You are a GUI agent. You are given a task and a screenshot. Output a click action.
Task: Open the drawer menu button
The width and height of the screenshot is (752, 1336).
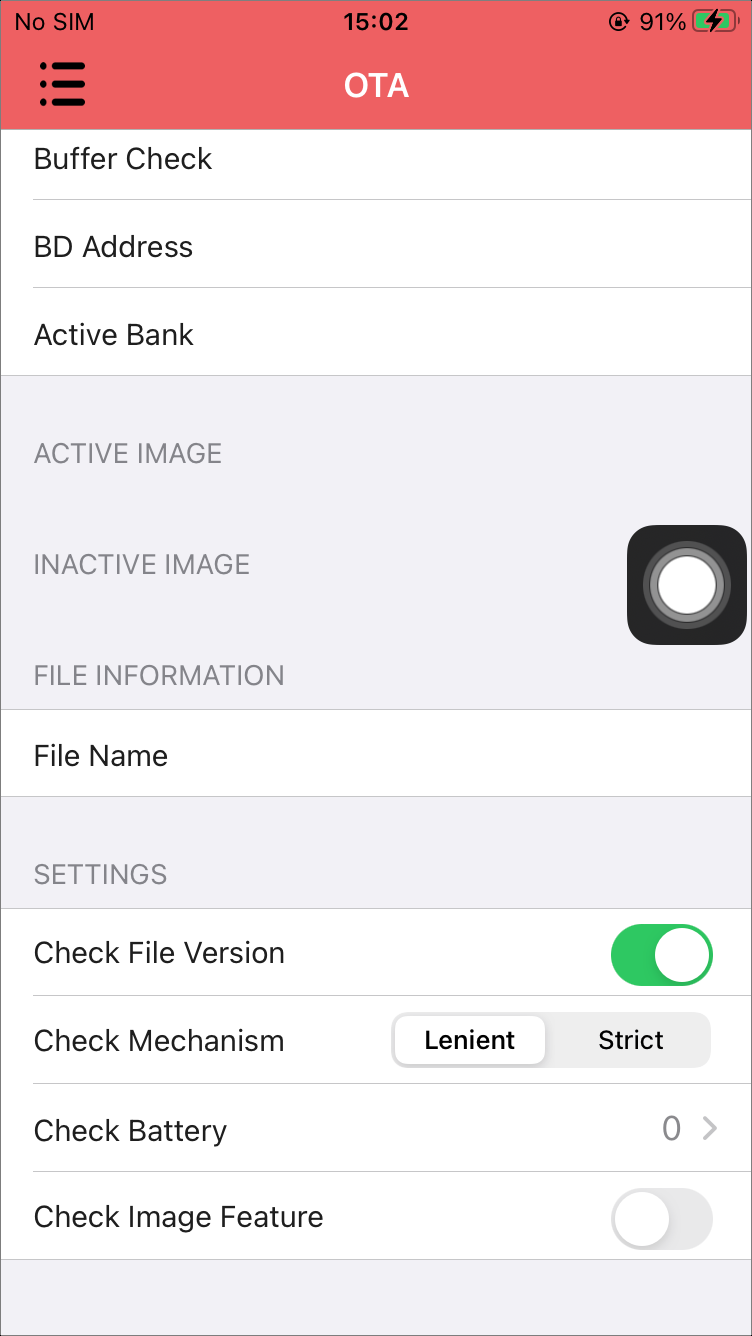[62, 84]
